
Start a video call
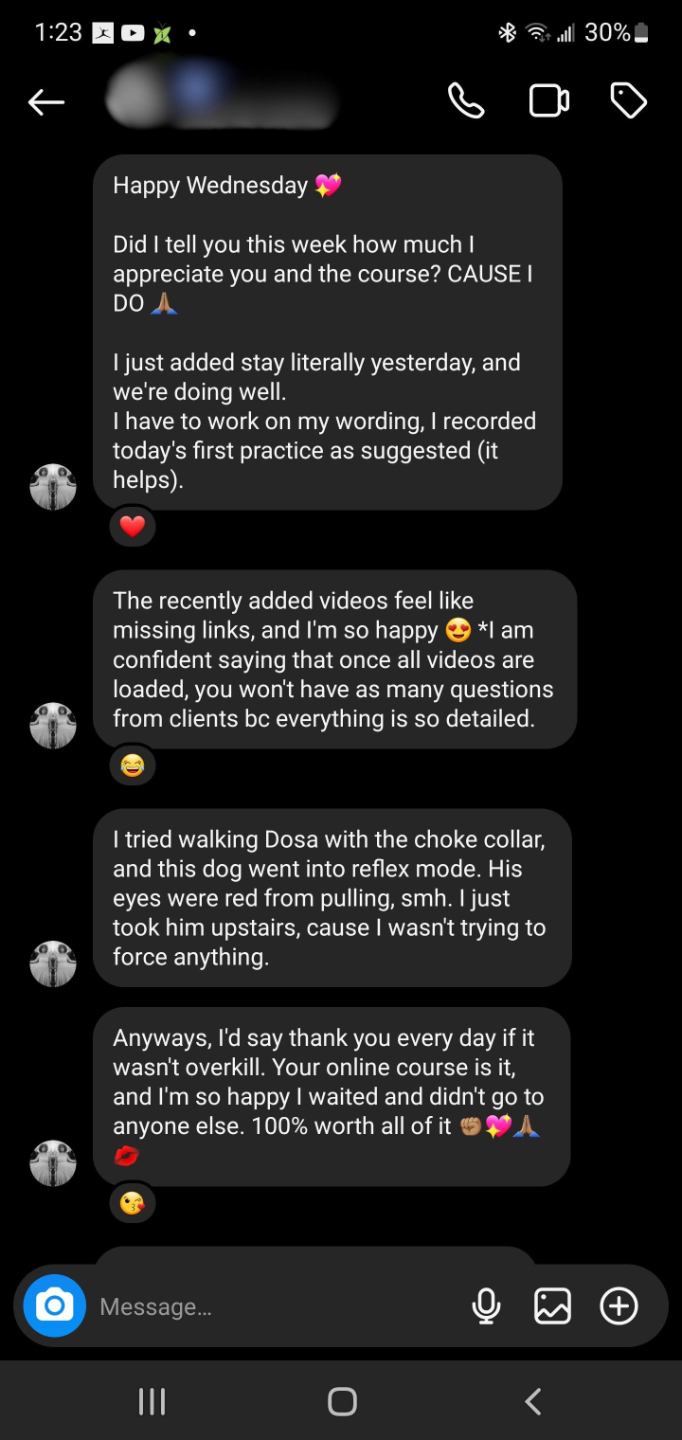pyautogui.click(x=548, y=101)
